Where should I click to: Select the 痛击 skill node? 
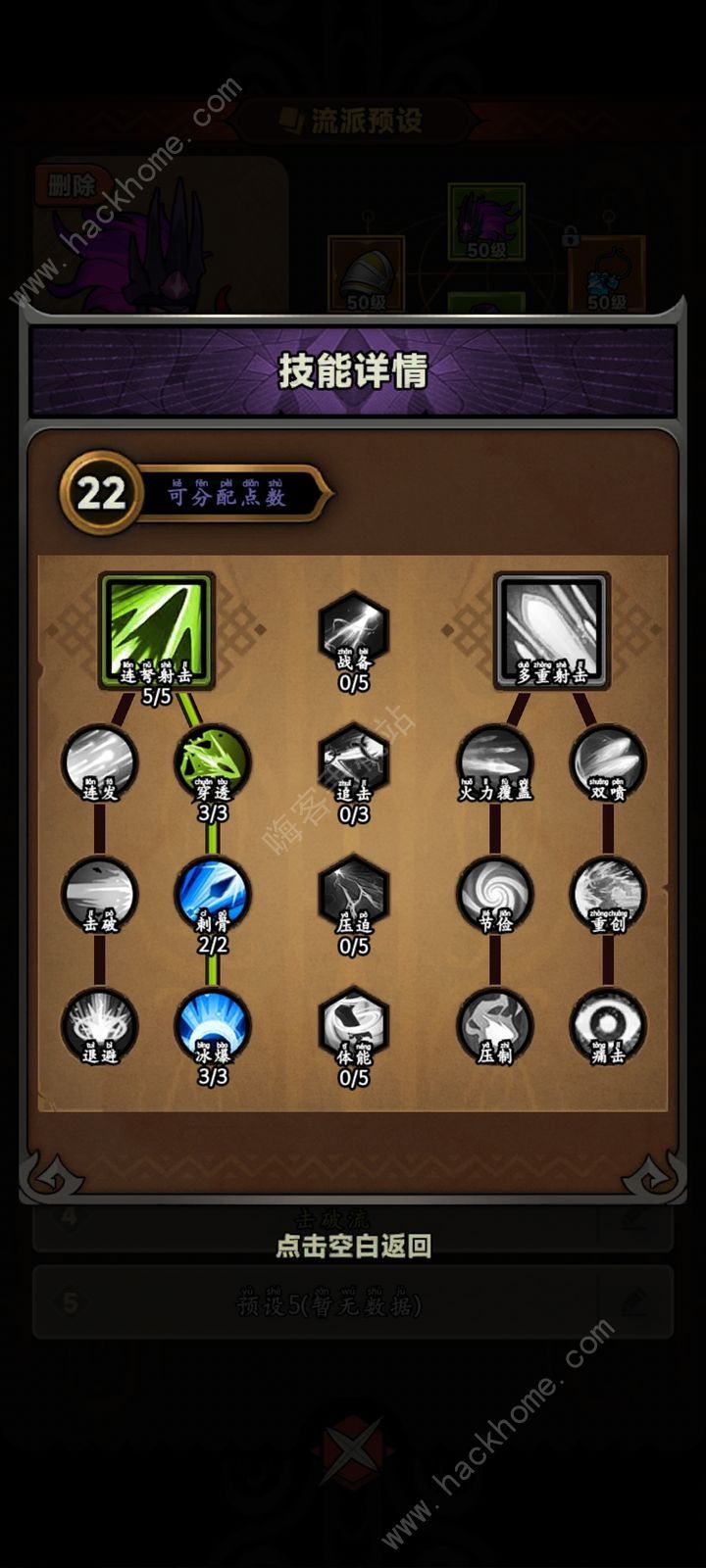(x=608, y=1026)
